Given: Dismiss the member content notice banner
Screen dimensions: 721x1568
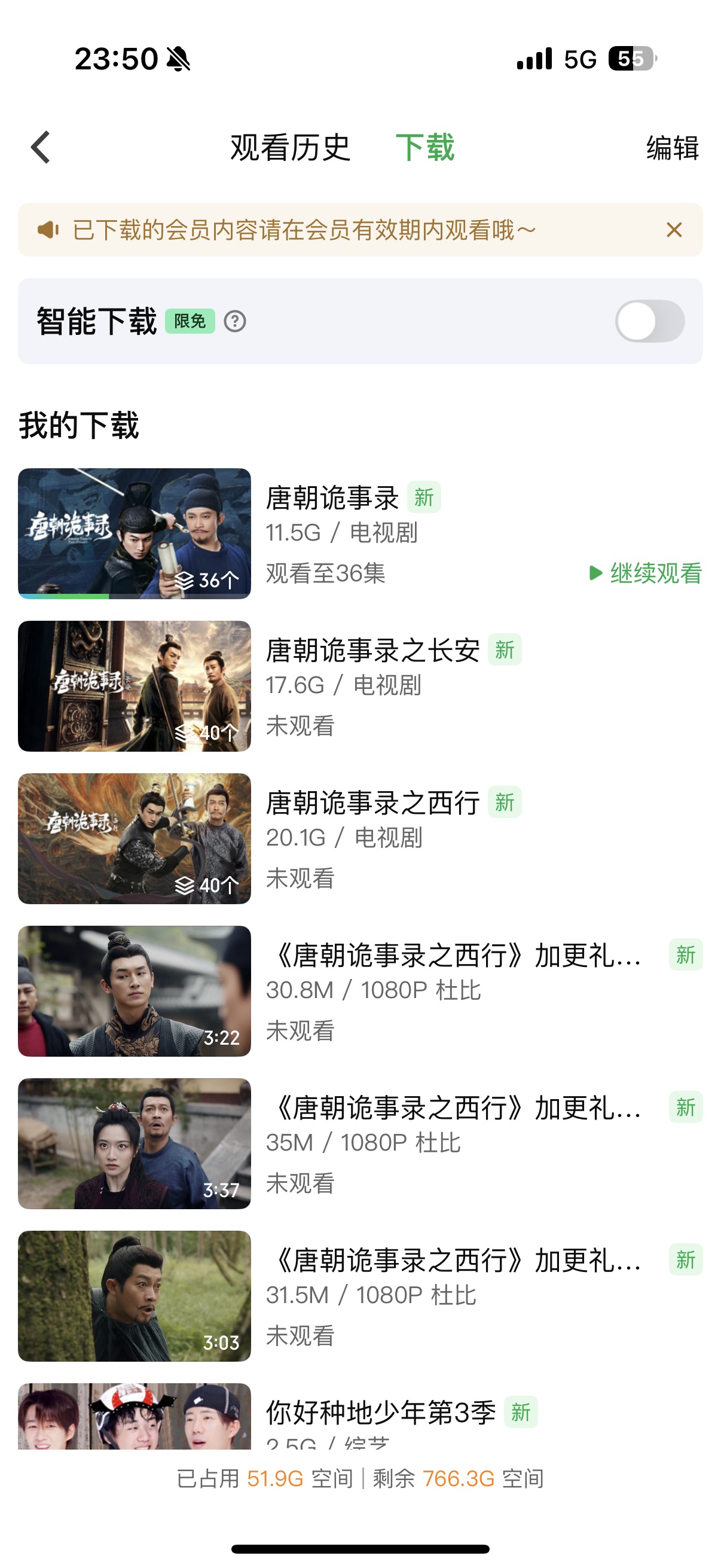Looking at the screenshot, I should 674,230.
